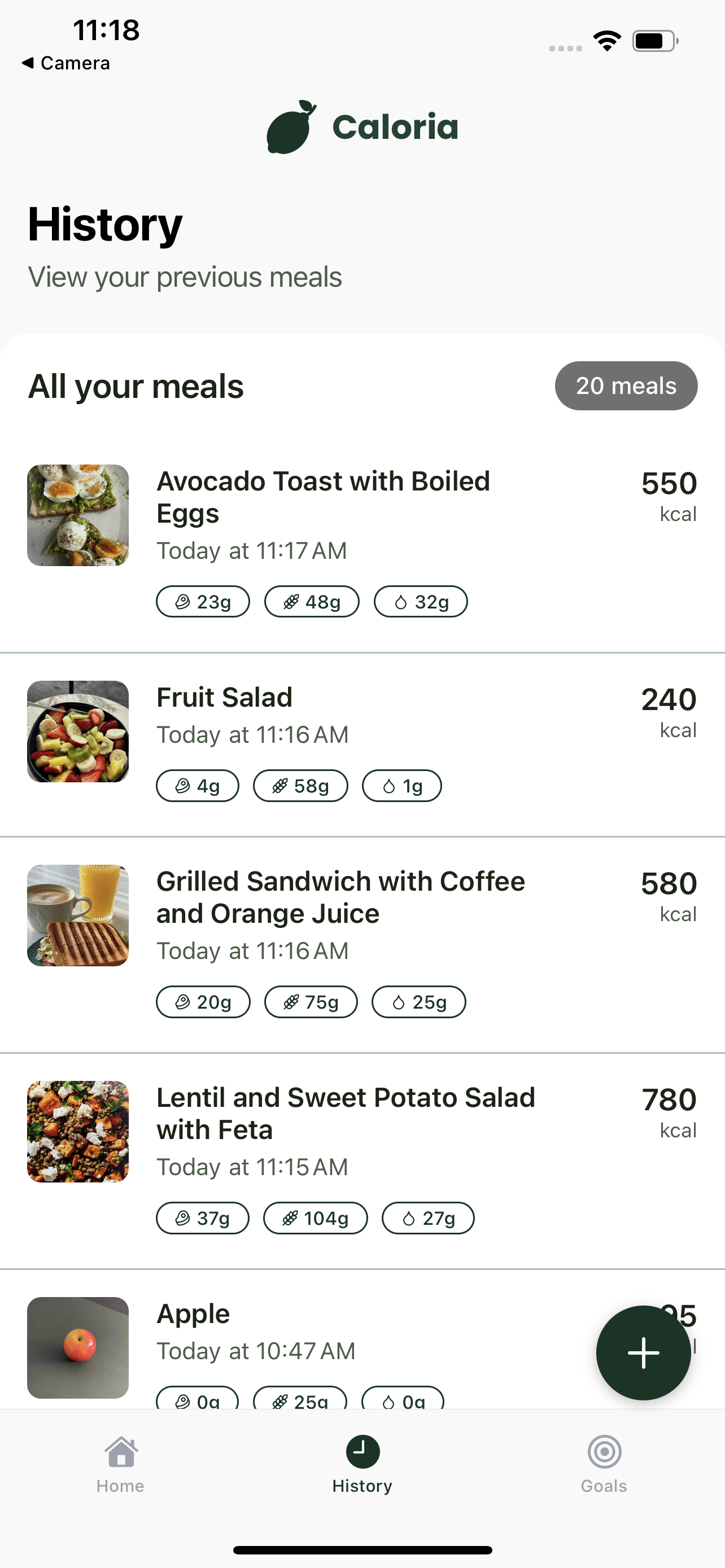Tap the plus button to add a meal
This screenshot has width=725, height=1568.
pos(644,1352)
